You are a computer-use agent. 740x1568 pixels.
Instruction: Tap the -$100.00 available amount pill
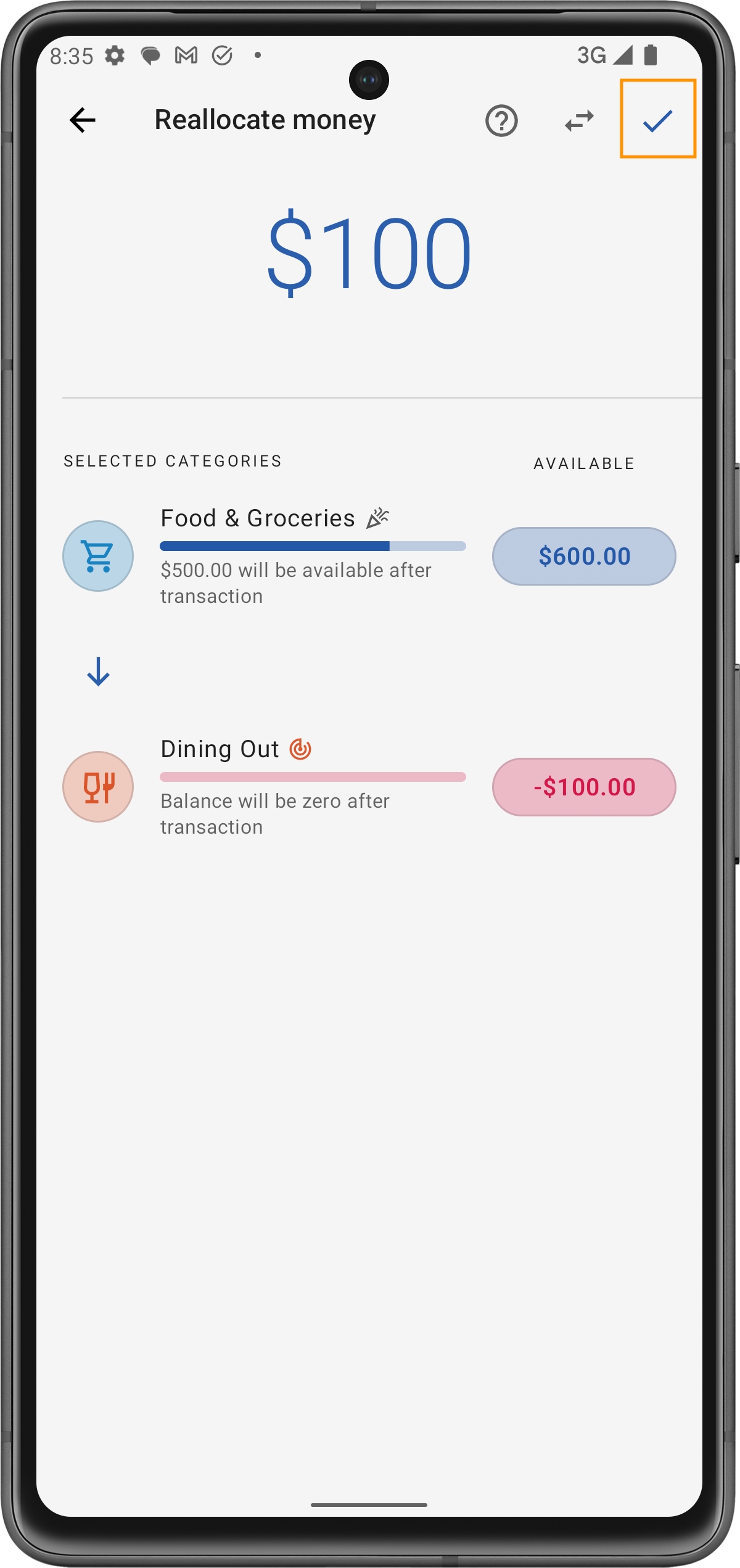tap(583, 787)
